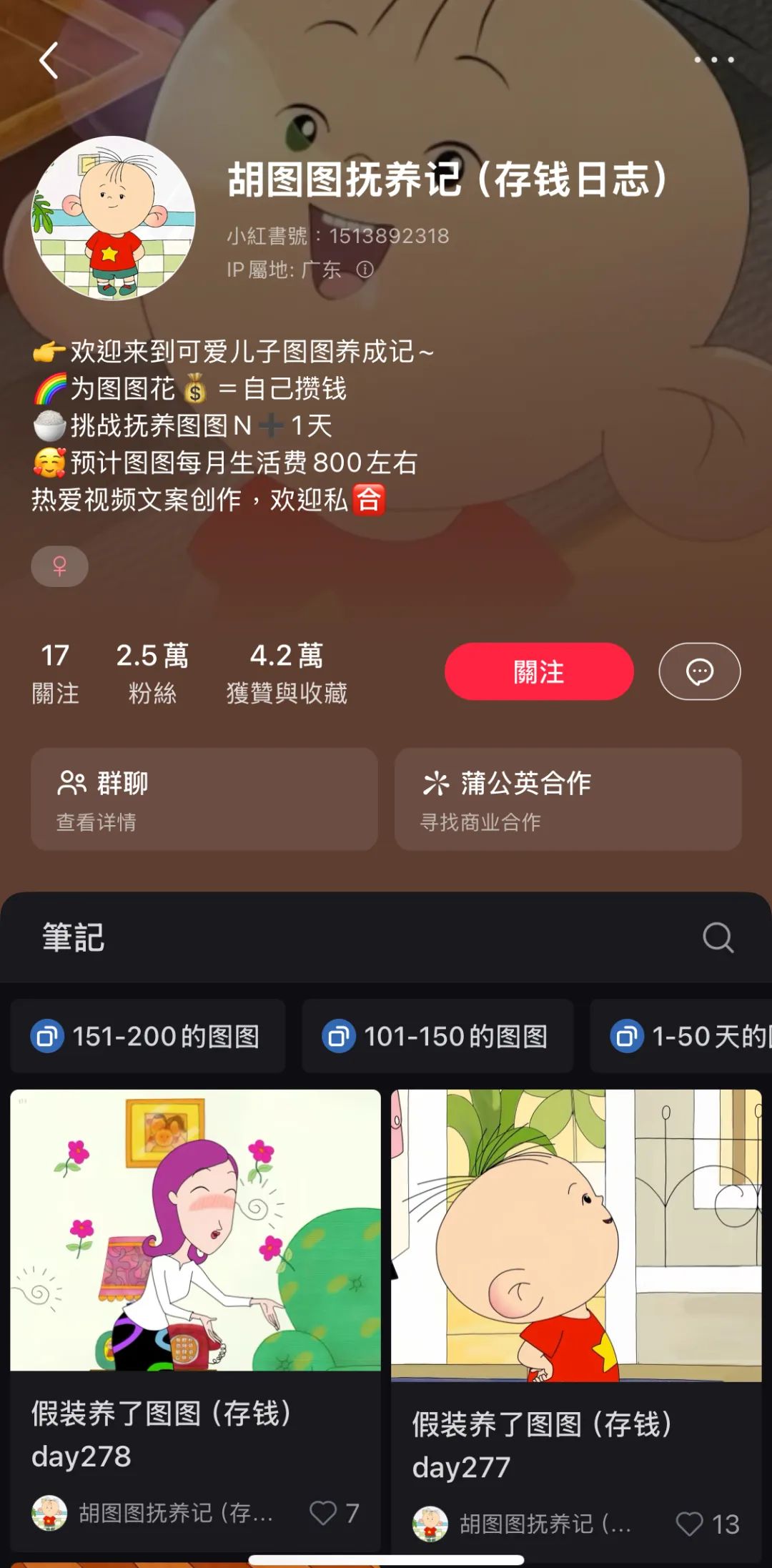
Task: Send a private message via chat bubble
Action: [x=700, y=671]
